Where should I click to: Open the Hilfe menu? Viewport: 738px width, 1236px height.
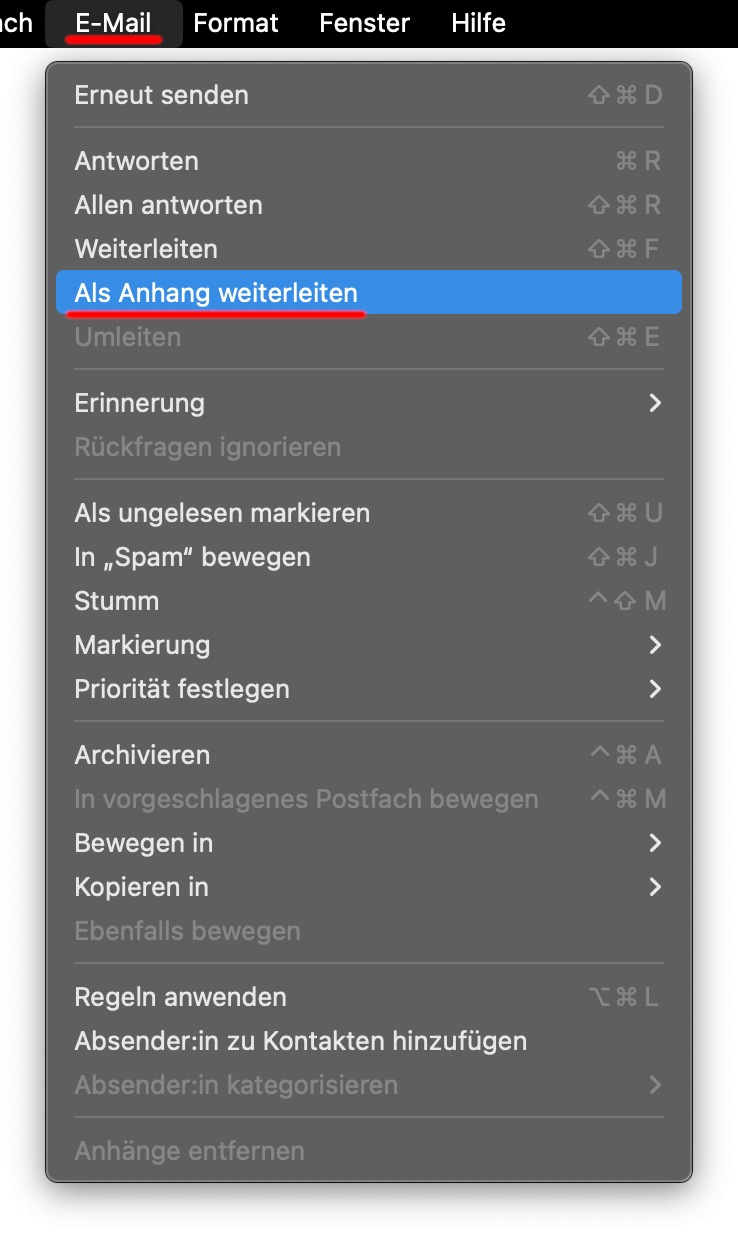pos(478,23)
